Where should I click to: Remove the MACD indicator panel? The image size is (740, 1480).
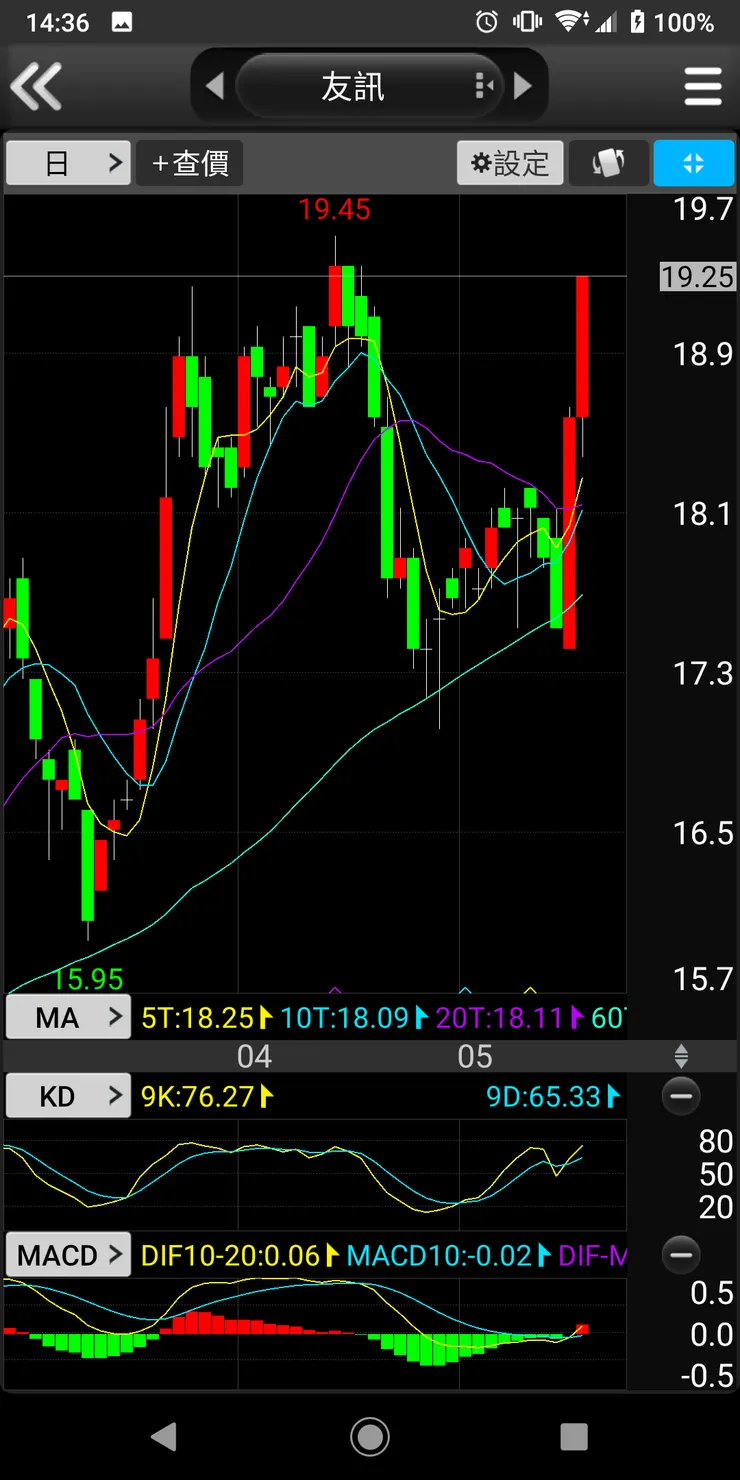pyautogui.click(x=681, y=1254)
